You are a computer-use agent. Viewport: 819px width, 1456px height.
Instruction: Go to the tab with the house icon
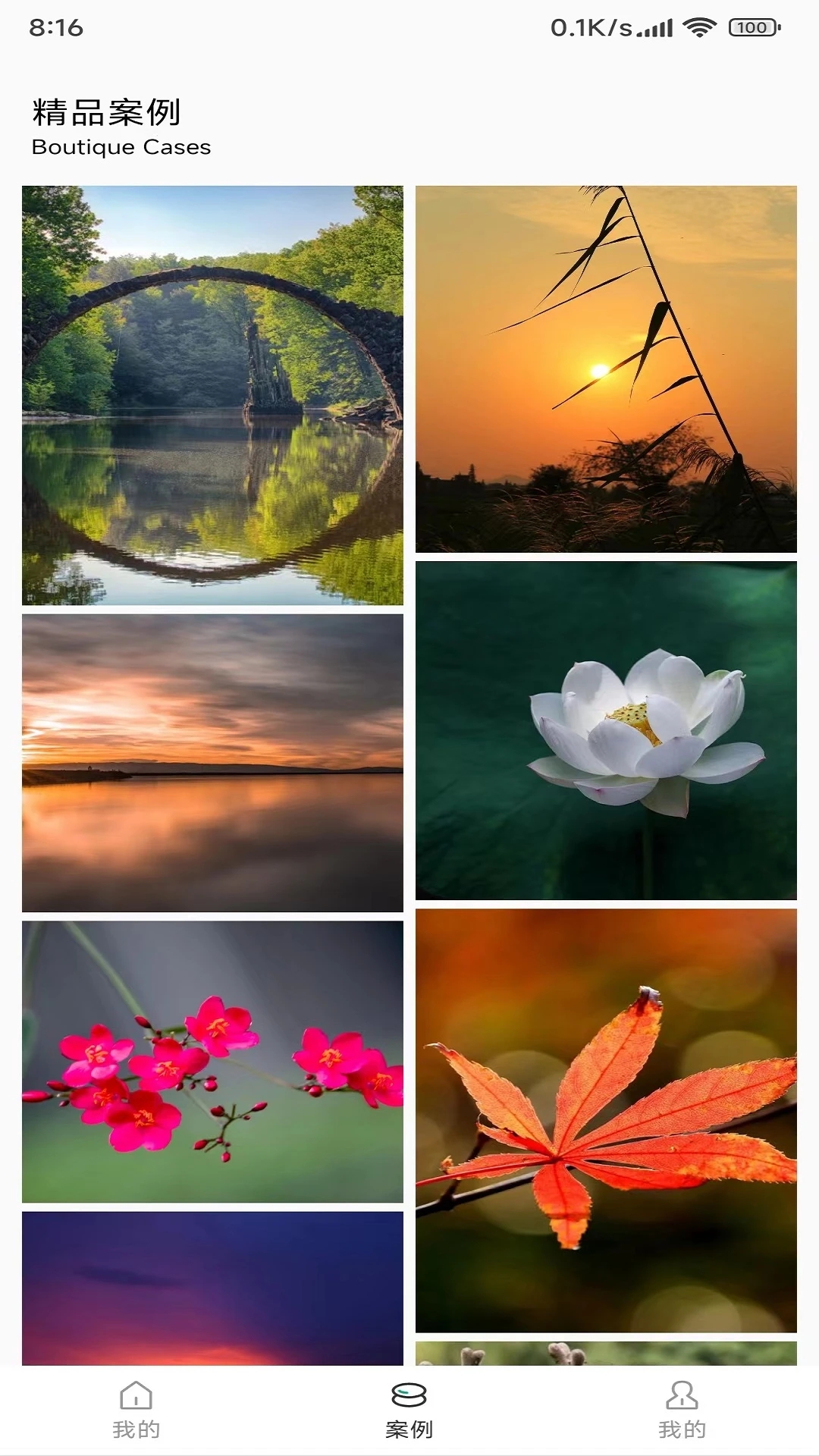pos(136,1410)
